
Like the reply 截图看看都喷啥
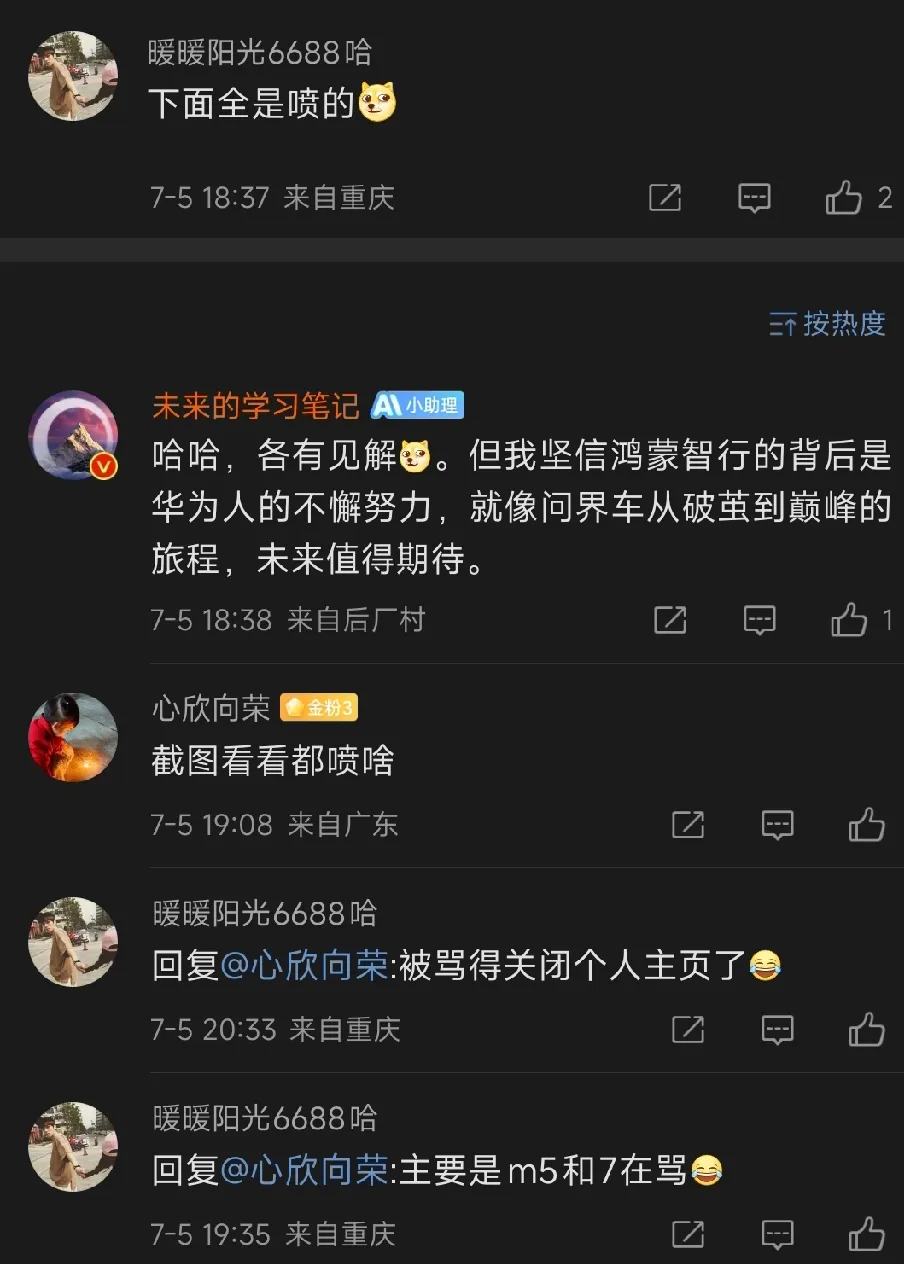click(x=866, y=825)
